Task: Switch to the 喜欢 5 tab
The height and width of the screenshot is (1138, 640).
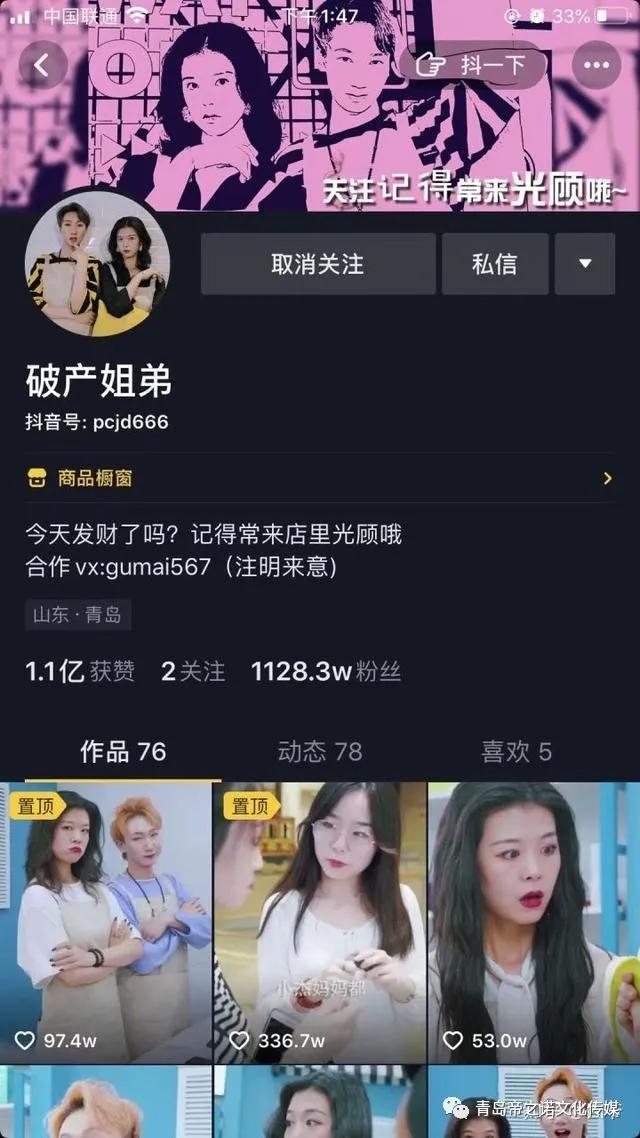Action: [x=516, y=752]
